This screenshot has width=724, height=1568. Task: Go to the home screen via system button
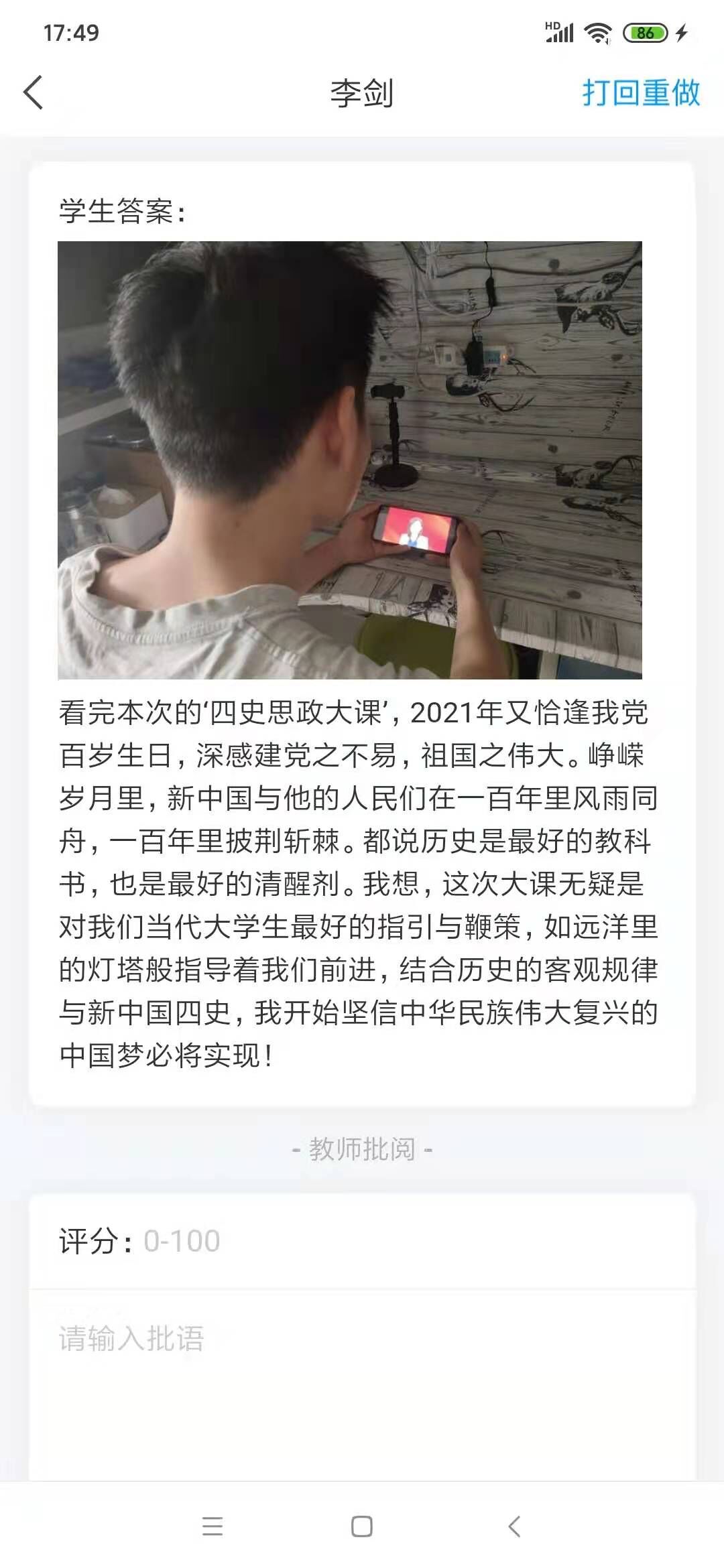(x=362, y=1526)
